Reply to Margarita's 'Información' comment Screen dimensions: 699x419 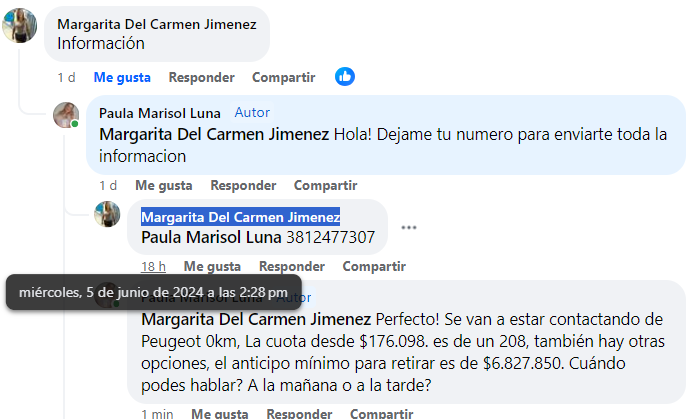tap(201, 77)
